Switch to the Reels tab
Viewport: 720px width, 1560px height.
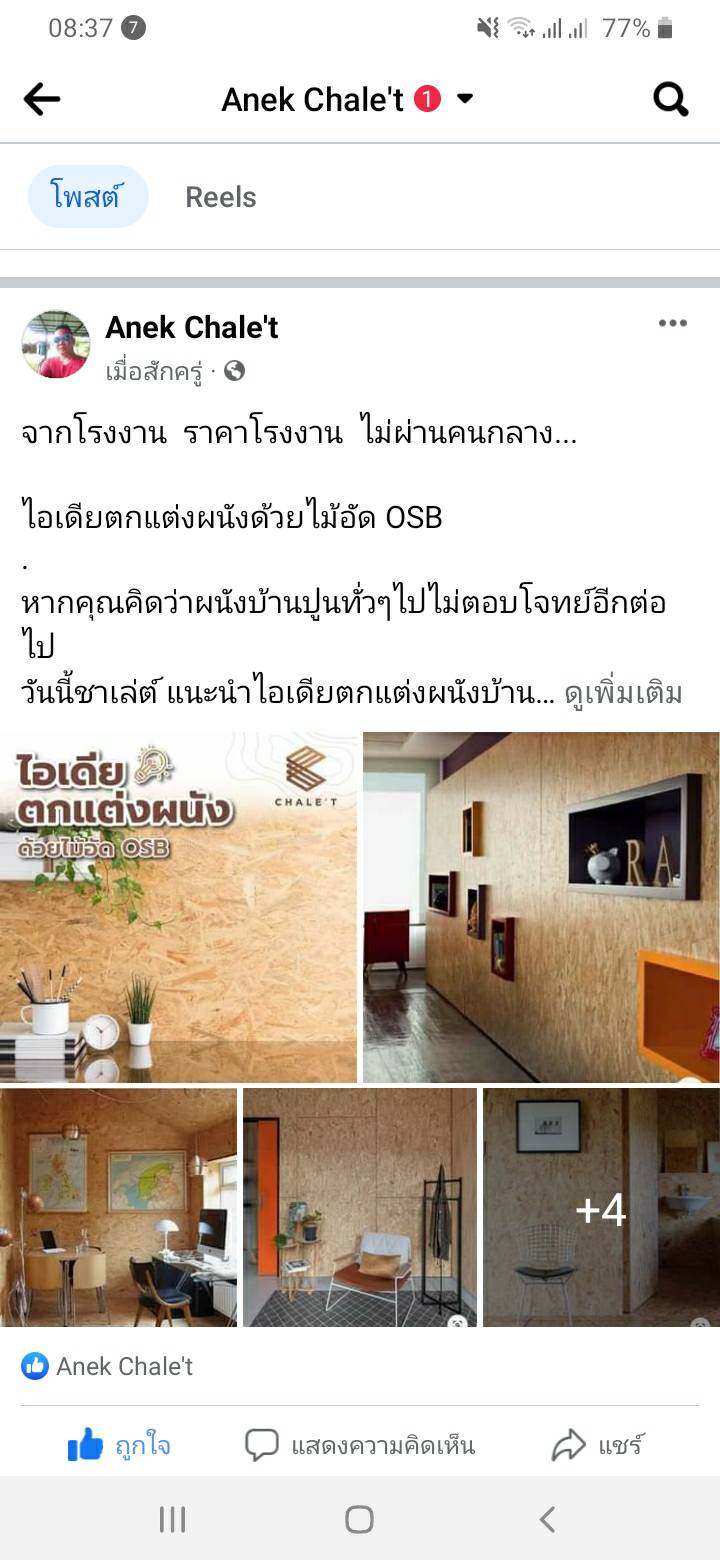coord(220,197)
